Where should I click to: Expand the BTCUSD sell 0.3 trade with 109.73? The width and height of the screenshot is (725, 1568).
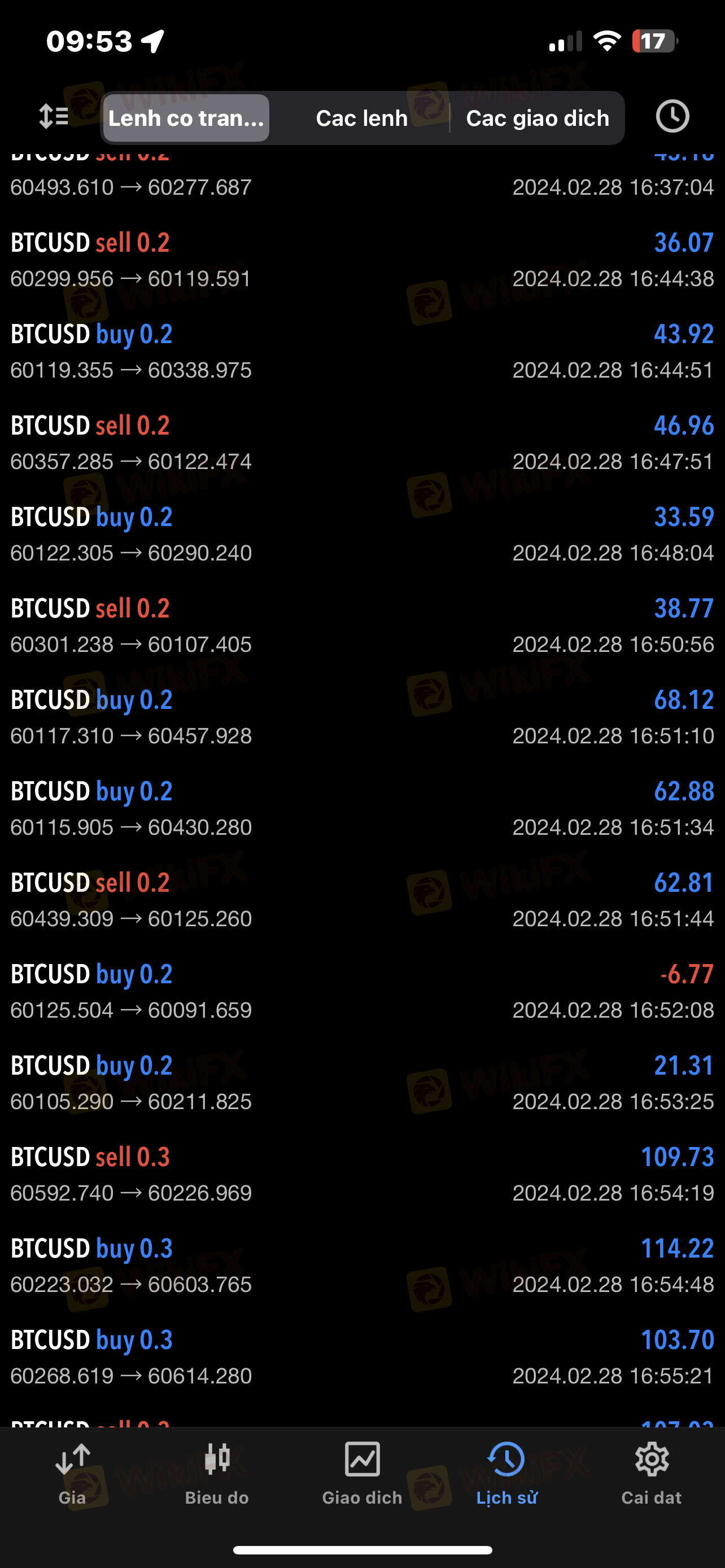[x=362, y=1174]
